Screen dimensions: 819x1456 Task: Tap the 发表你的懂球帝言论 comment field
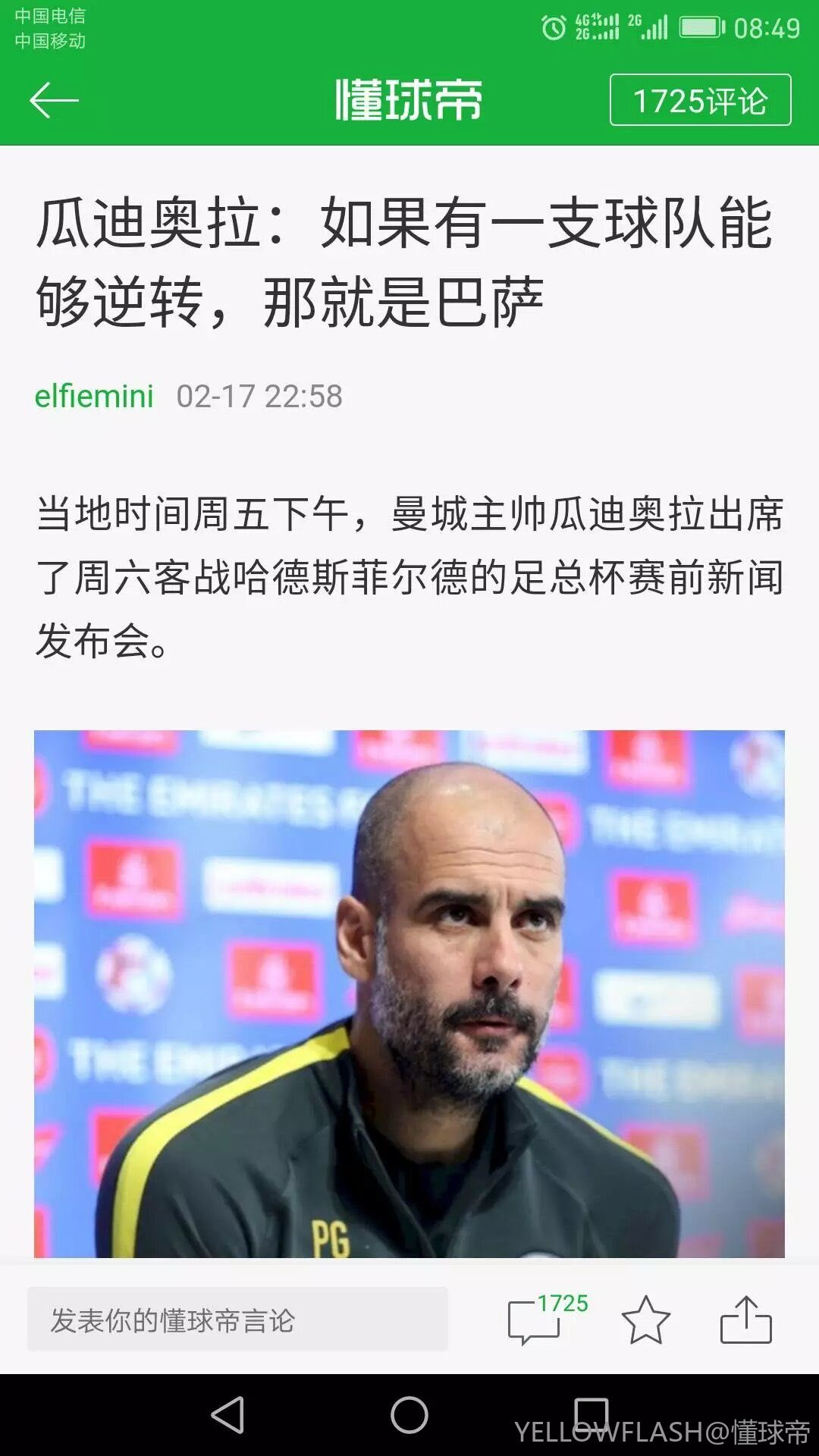click(x=237, y=1320)
